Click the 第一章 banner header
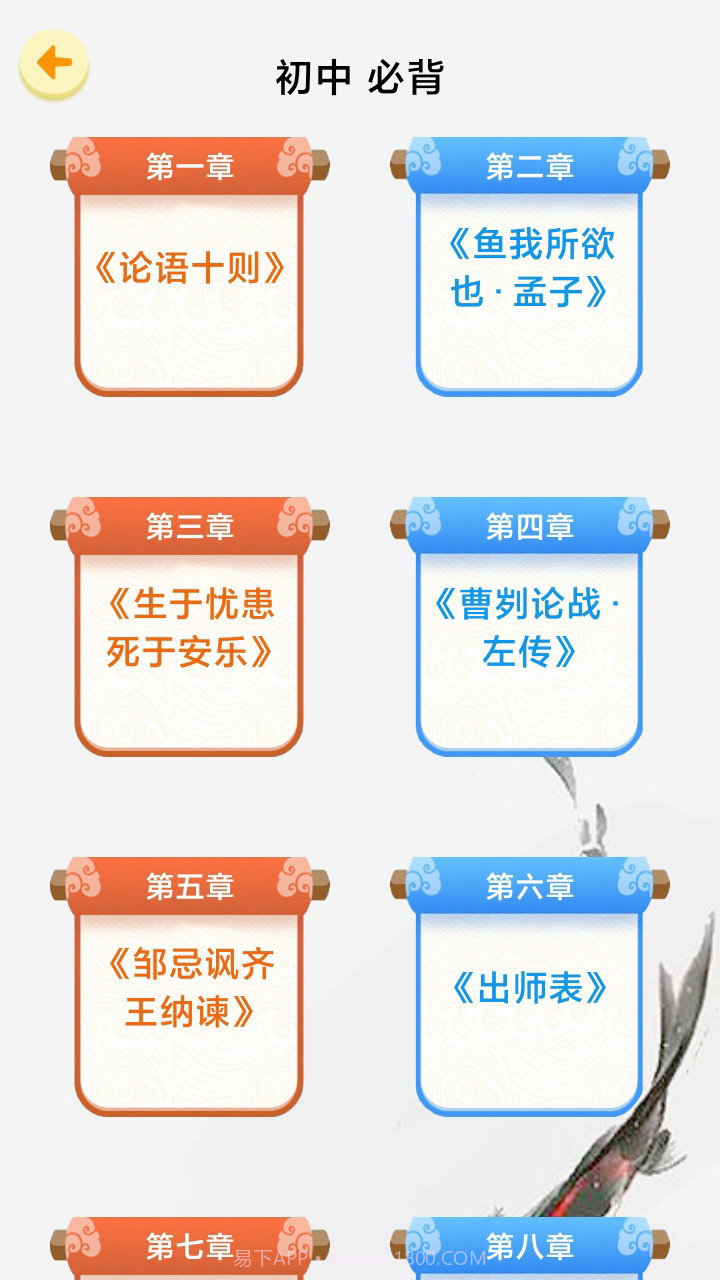Image resolution: width=720 pixels, height=1280 pixels. tap(192, 166)
